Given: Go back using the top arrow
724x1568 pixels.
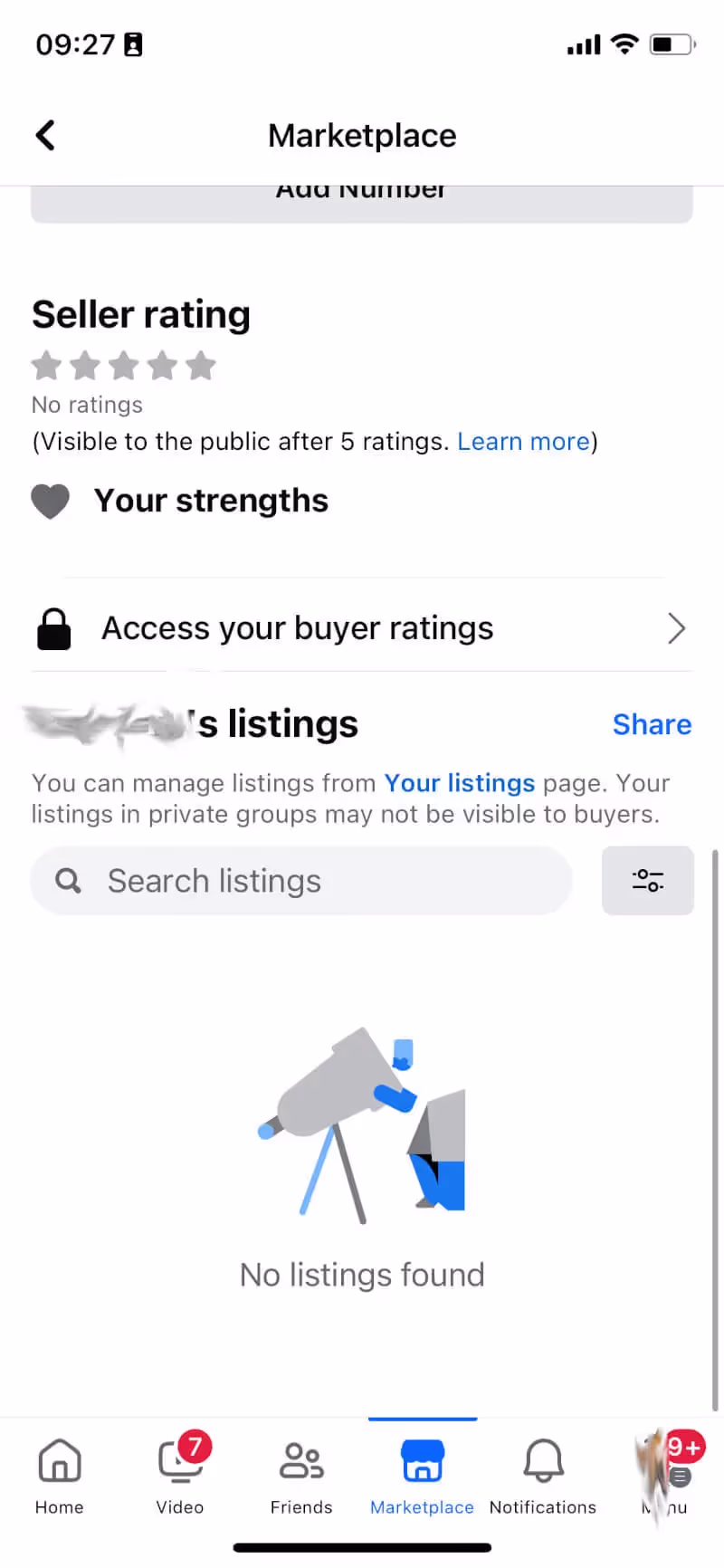Looking at the screenshot, I should [45, 136].
